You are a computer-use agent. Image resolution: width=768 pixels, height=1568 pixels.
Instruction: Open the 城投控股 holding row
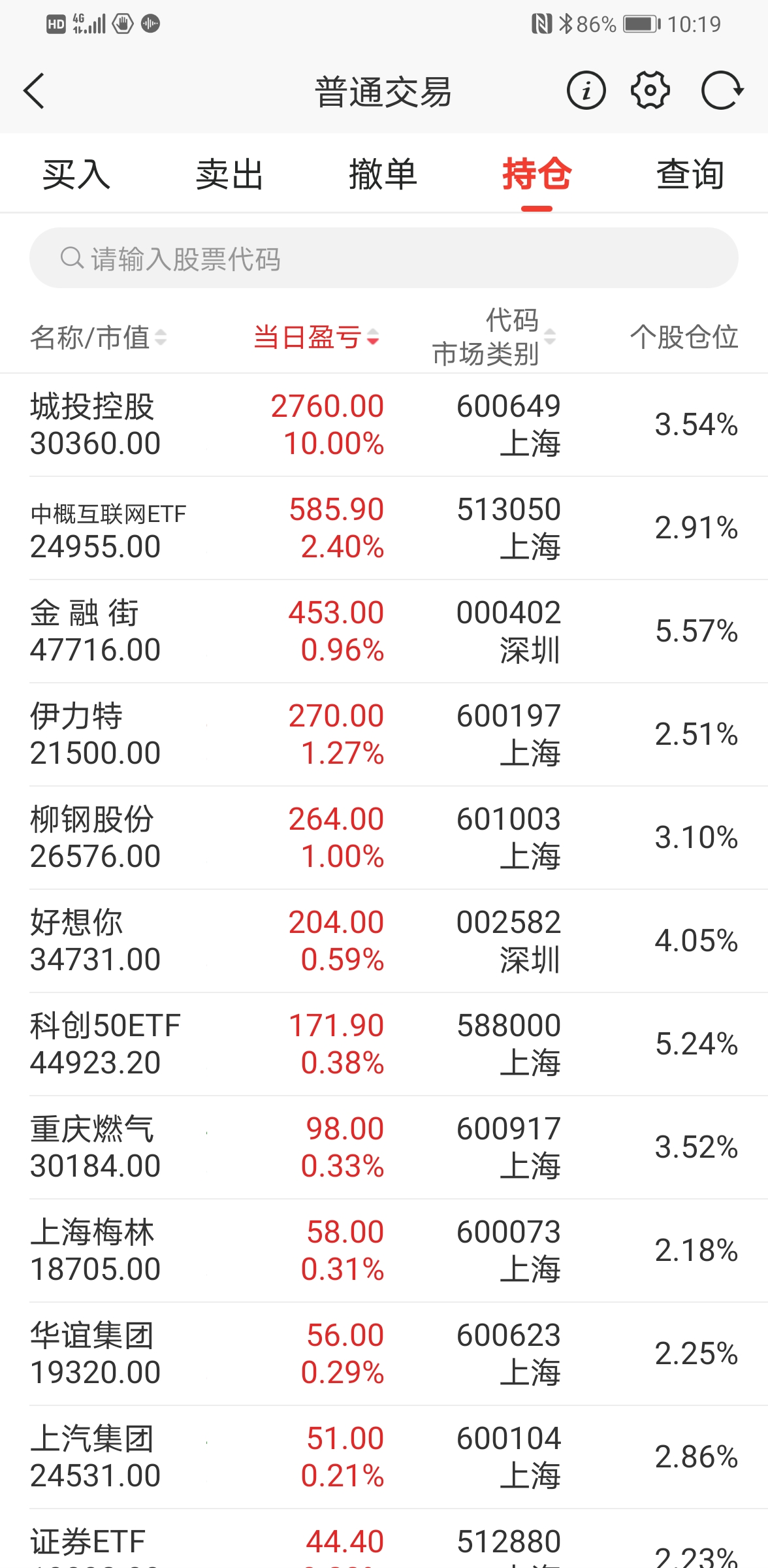384,425
